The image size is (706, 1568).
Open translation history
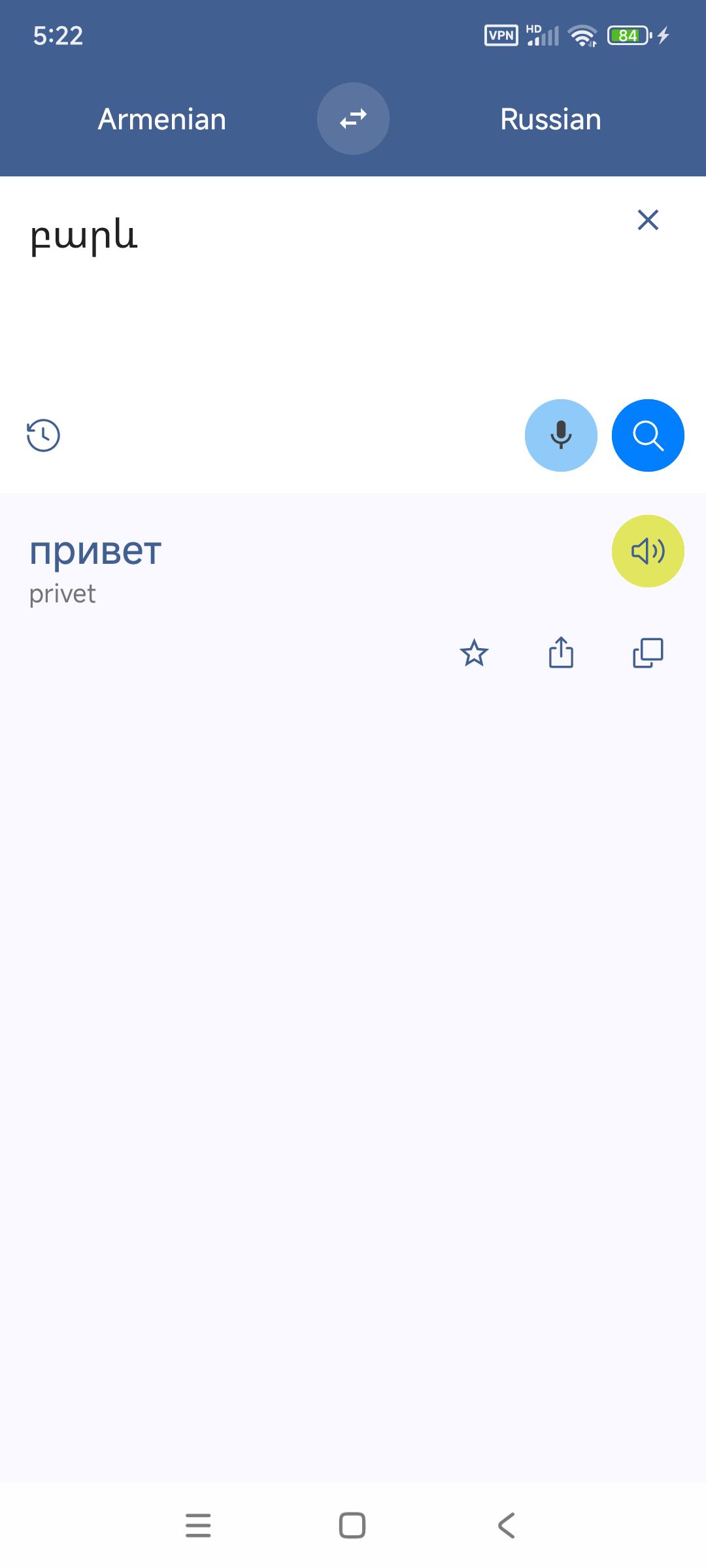43,435
